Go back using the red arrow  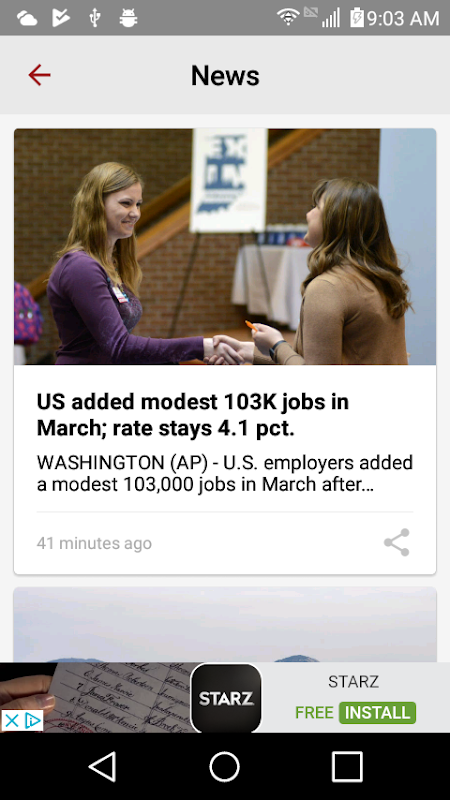tap(39, 75)
